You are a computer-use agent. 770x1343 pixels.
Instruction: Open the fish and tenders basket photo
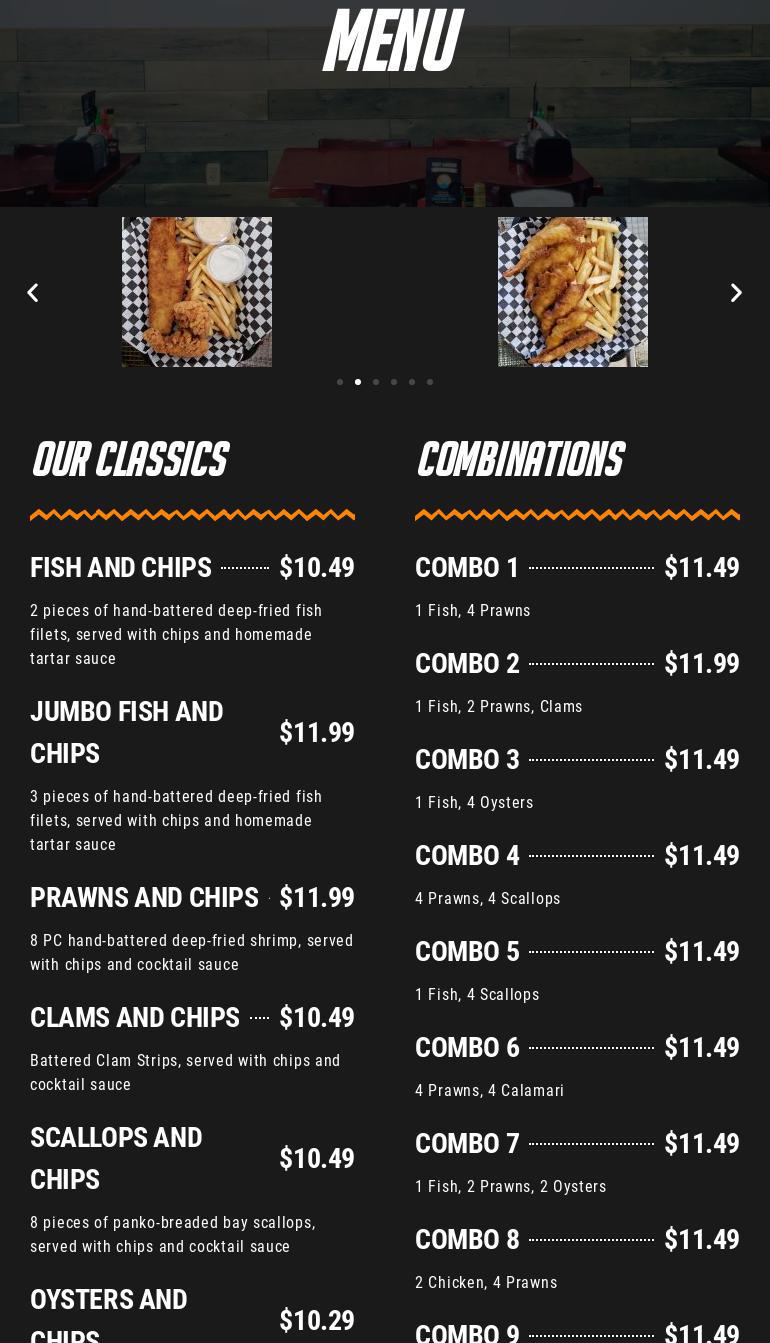pos(197,292)
